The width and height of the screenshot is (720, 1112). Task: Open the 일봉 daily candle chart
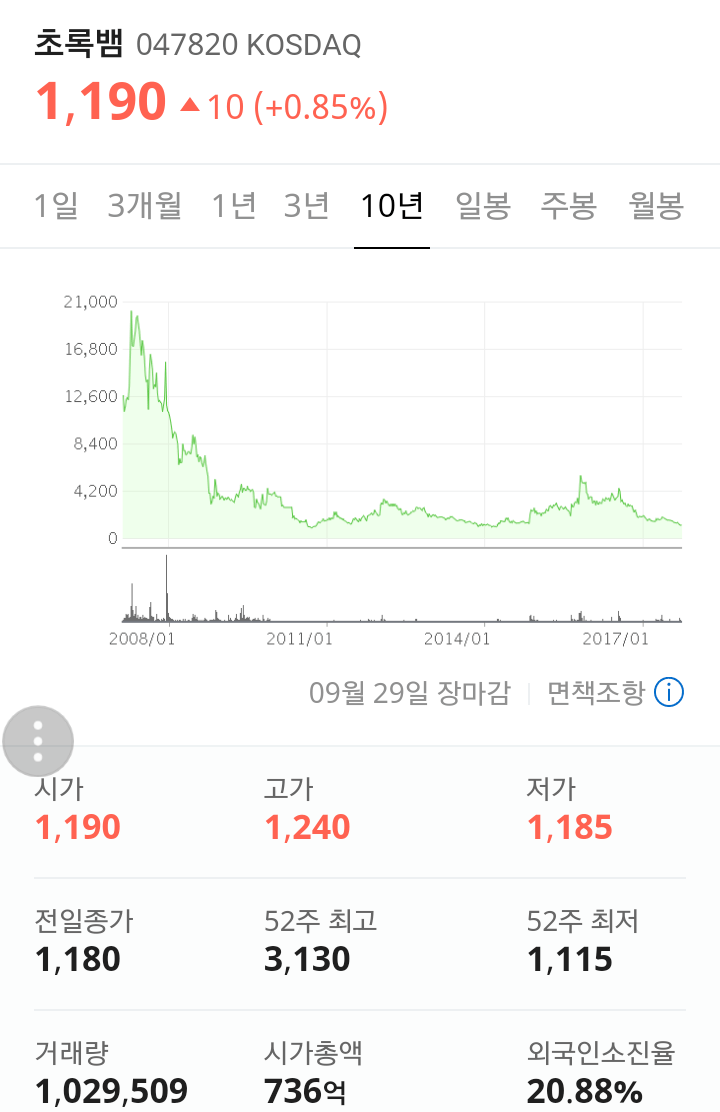click(483, 206)
